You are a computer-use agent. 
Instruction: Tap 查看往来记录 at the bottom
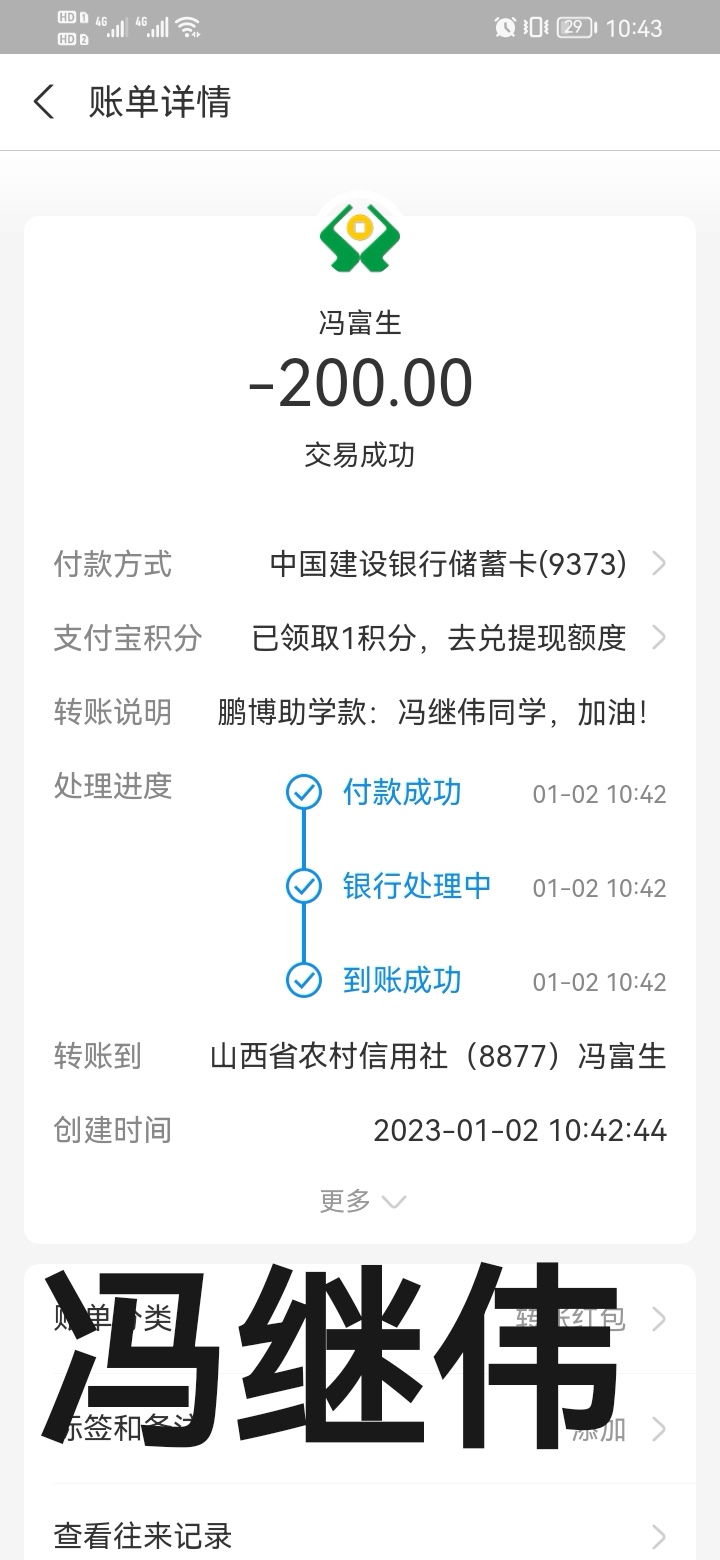(143, 1534)
